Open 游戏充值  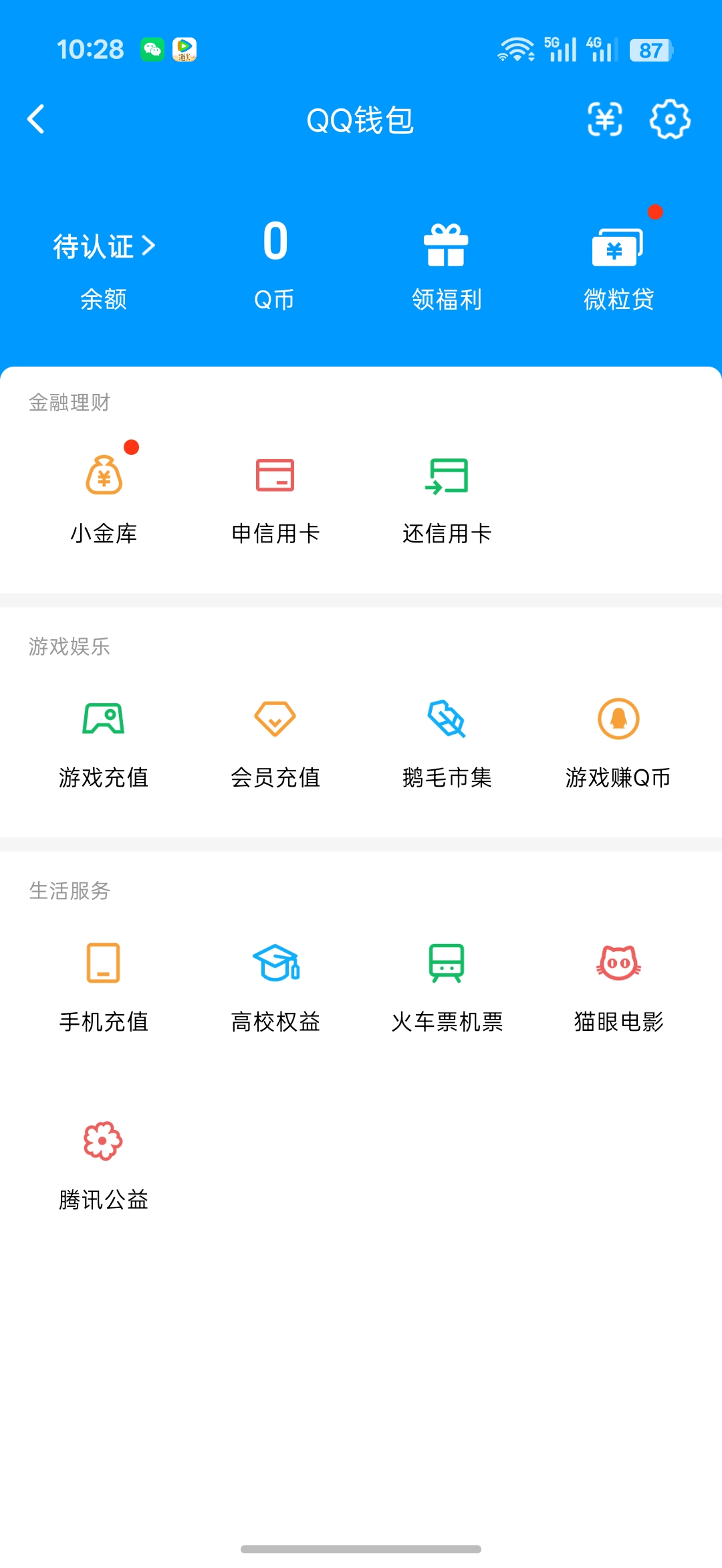pyautogui.click(x=104, y=744)
